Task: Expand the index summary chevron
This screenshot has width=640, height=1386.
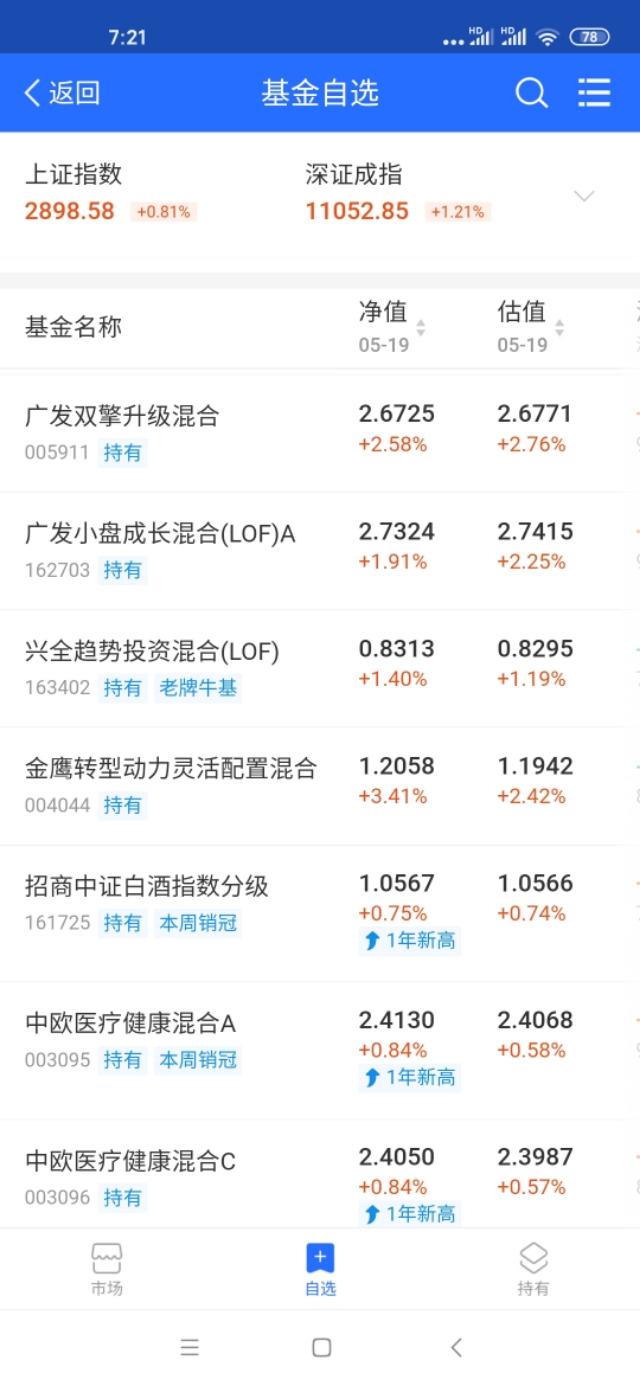Action: tap(585, 196)
